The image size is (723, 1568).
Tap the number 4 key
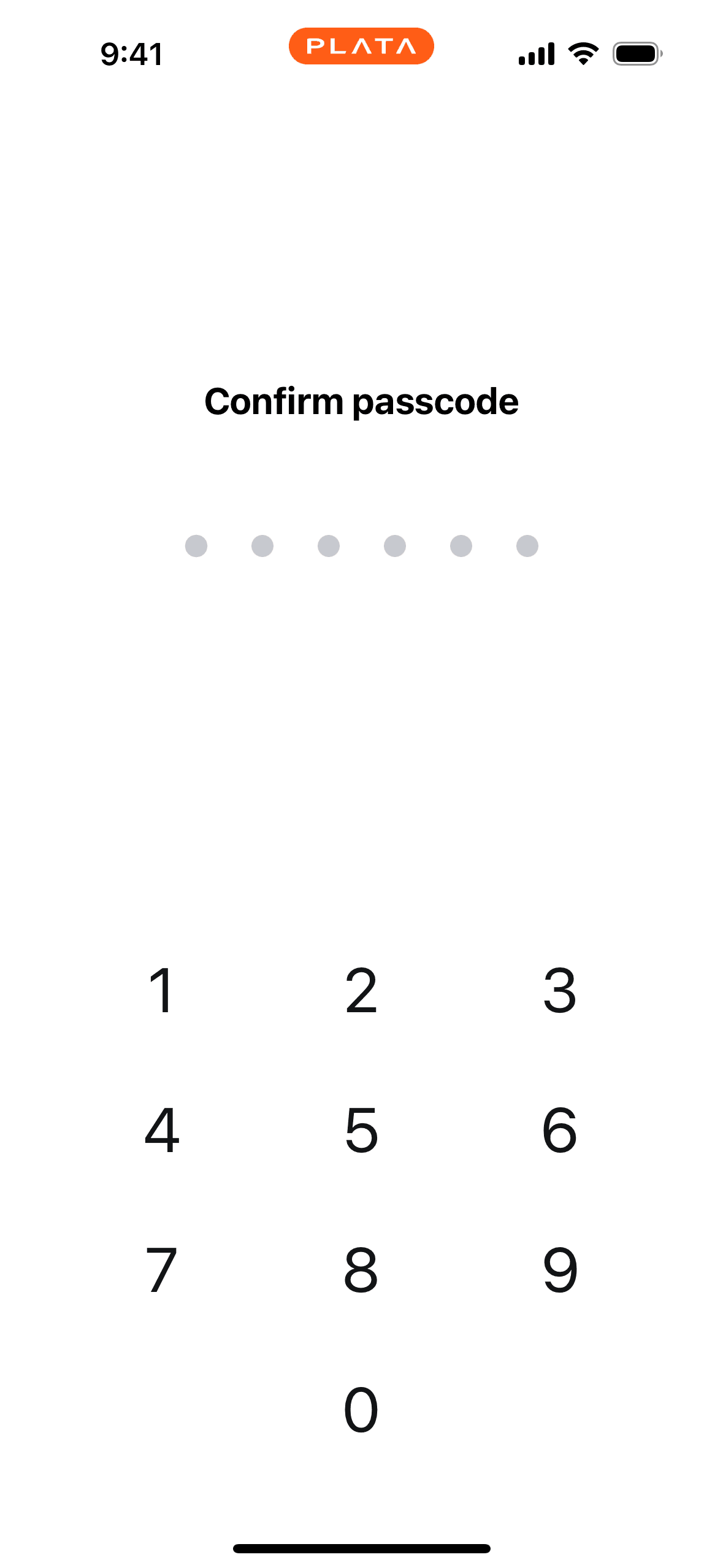coord(162,1129)
